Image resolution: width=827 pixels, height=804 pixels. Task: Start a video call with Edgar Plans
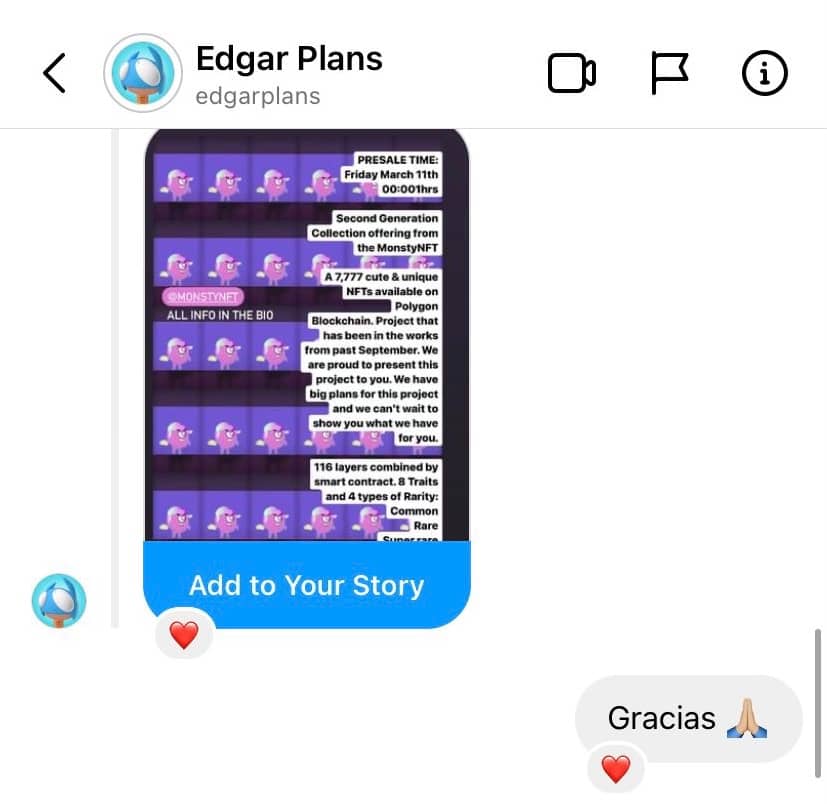pyautogui.click(x=572, y=73)
